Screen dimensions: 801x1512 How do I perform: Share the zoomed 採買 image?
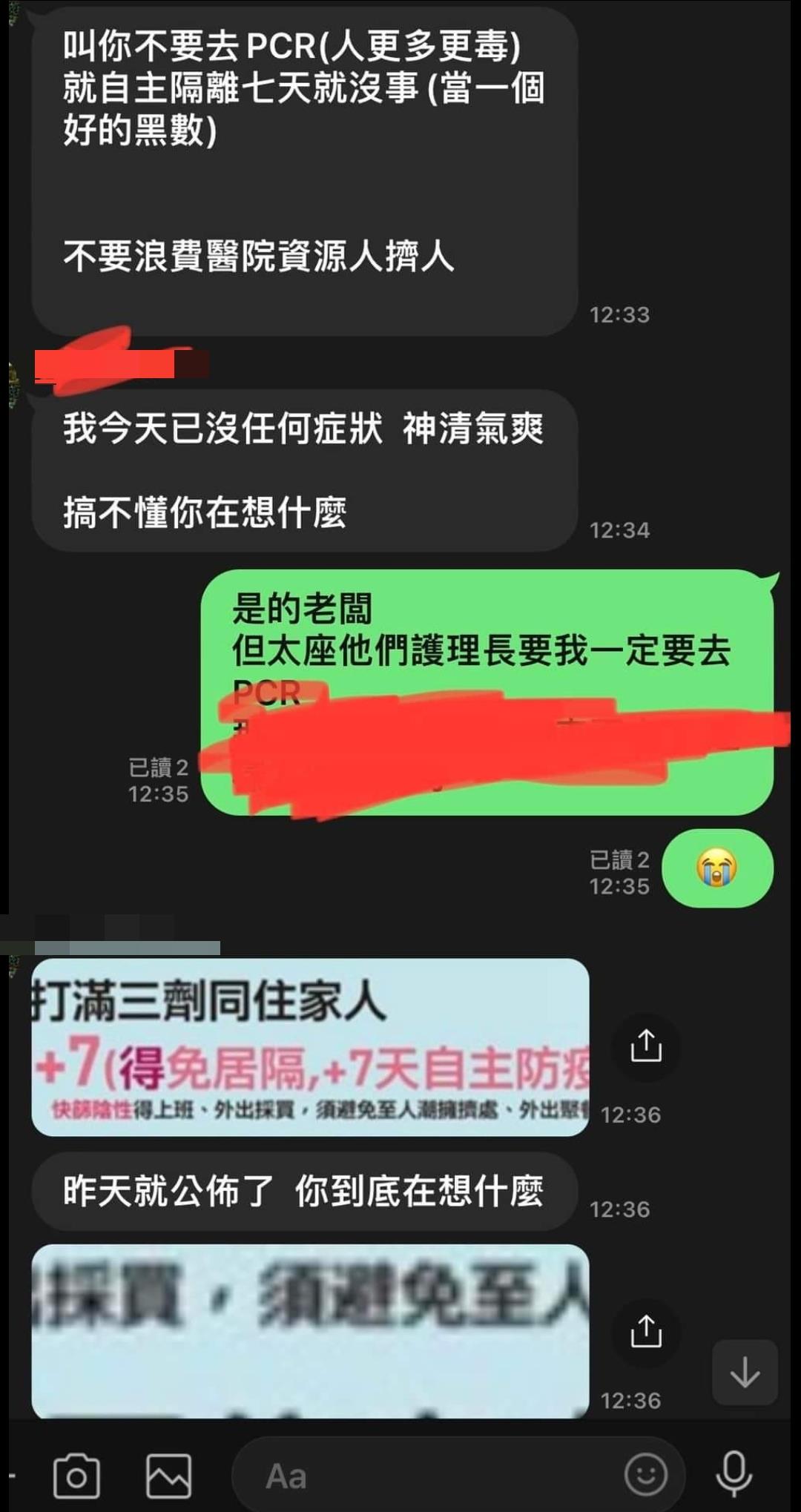click(x=645, y=1332)
